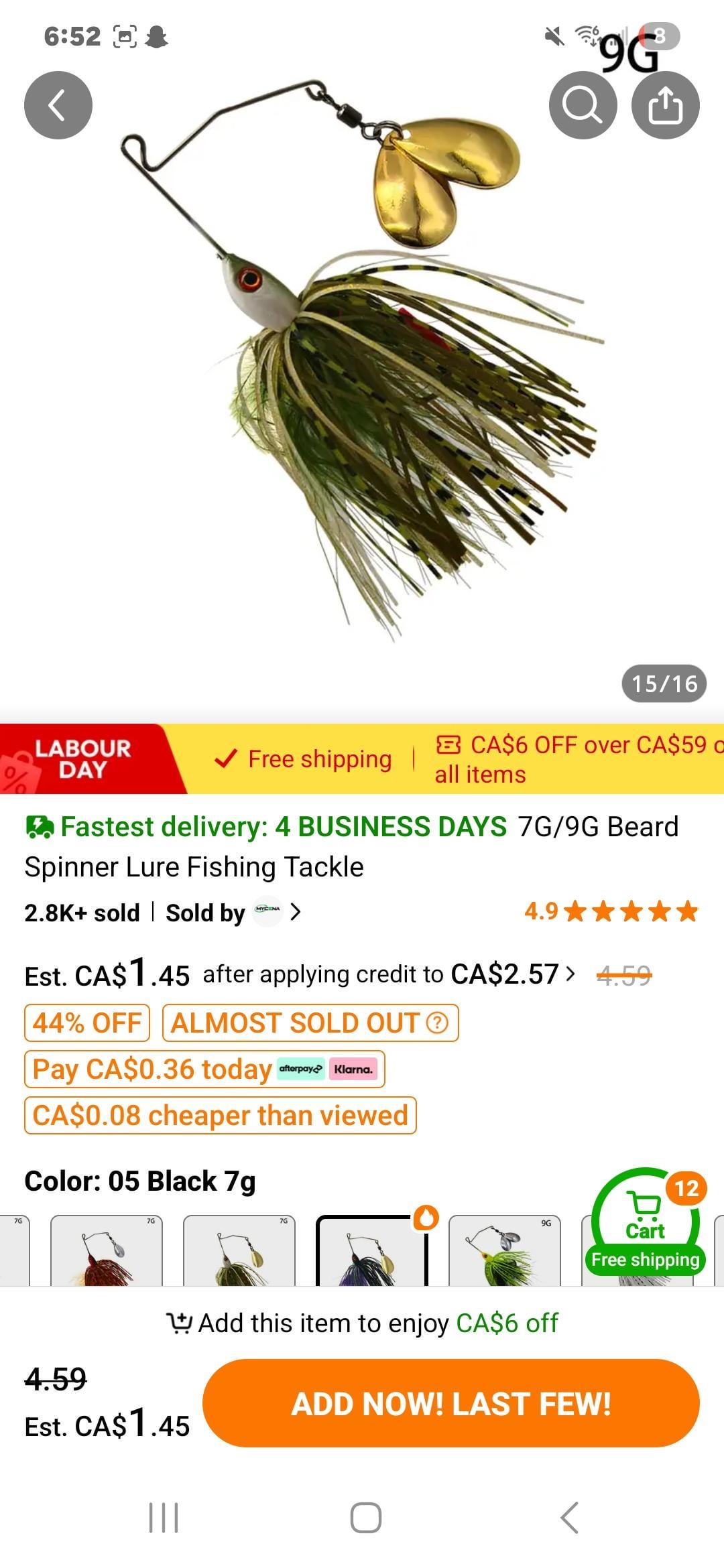Tap Add Now! Last Few! button

(450, 1403)
